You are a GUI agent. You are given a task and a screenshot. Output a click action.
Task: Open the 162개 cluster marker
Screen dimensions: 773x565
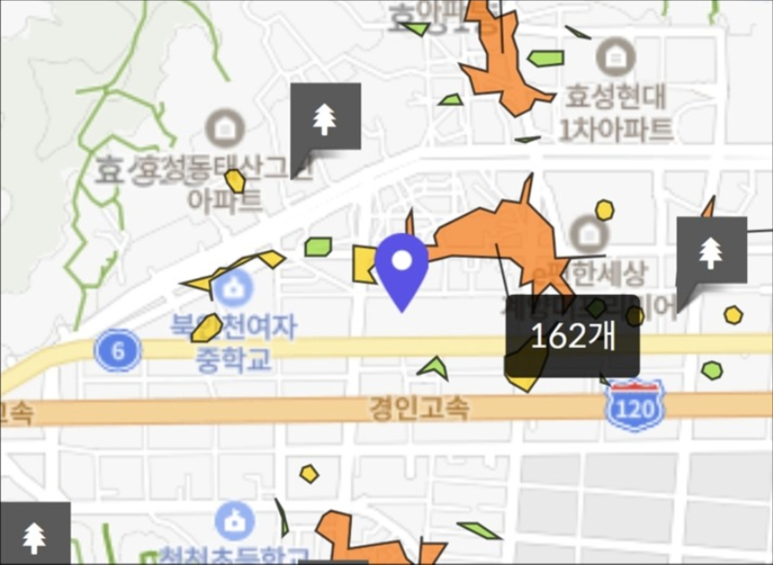(x=571, y=336)
